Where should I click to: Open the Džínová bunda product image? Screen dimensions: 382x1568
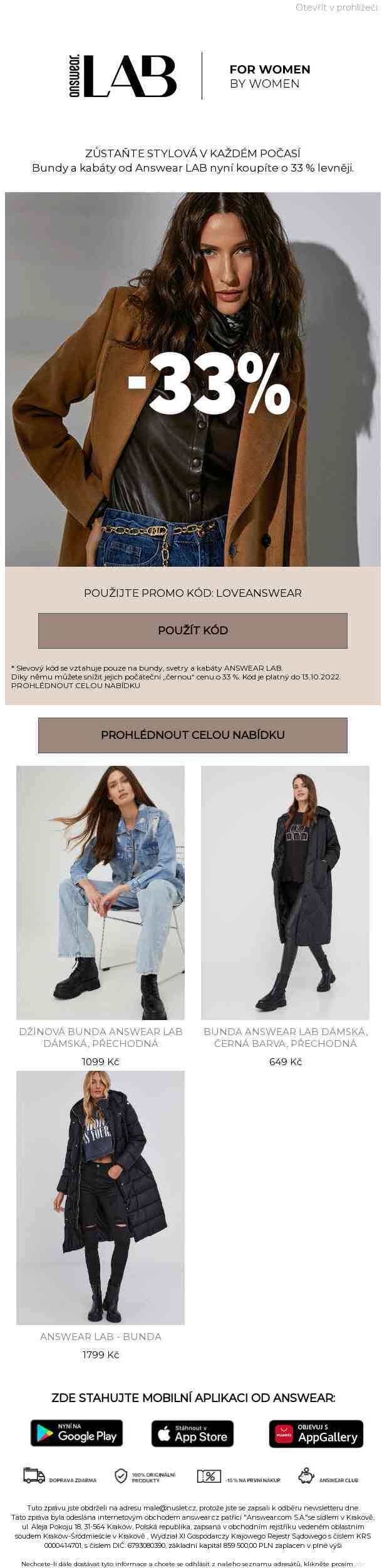tap(100, 892)
